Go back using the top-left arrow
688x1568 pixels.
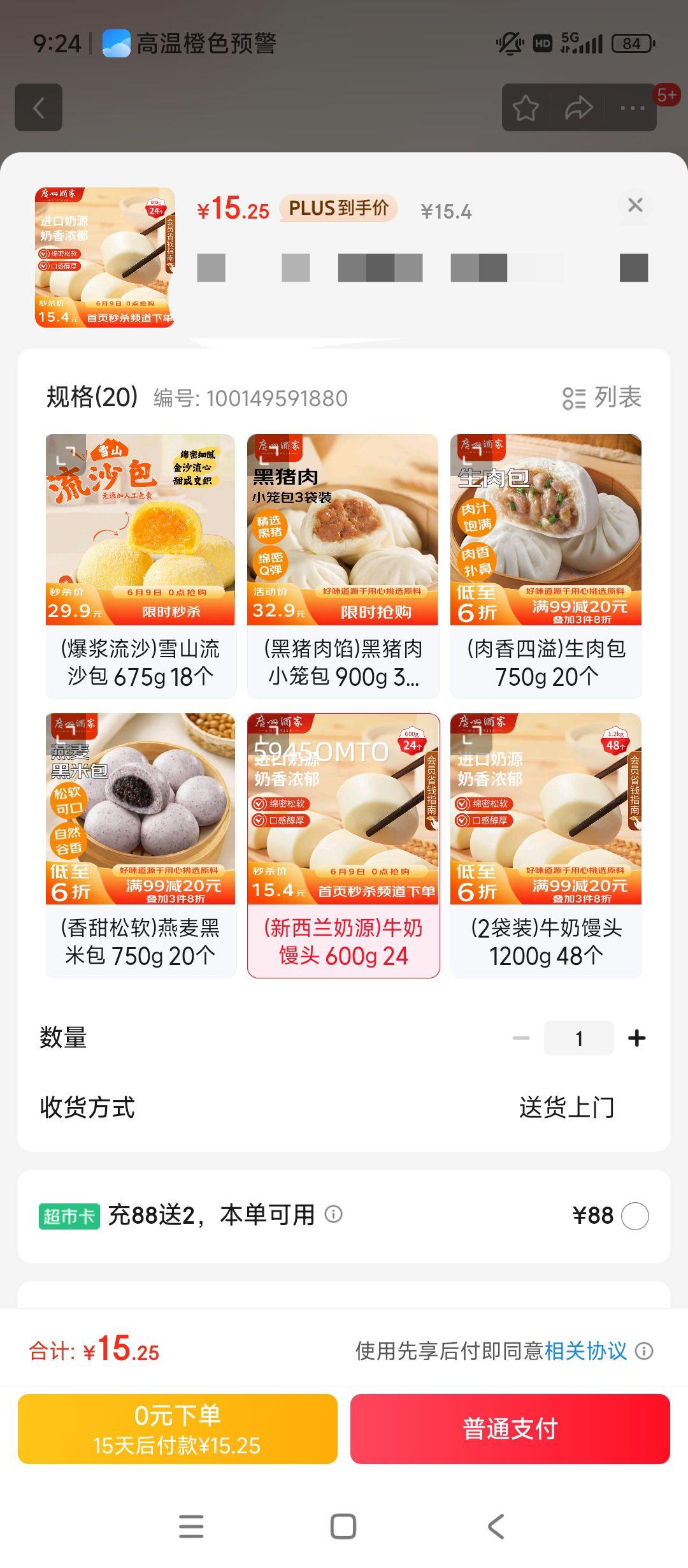click(39, 106)
